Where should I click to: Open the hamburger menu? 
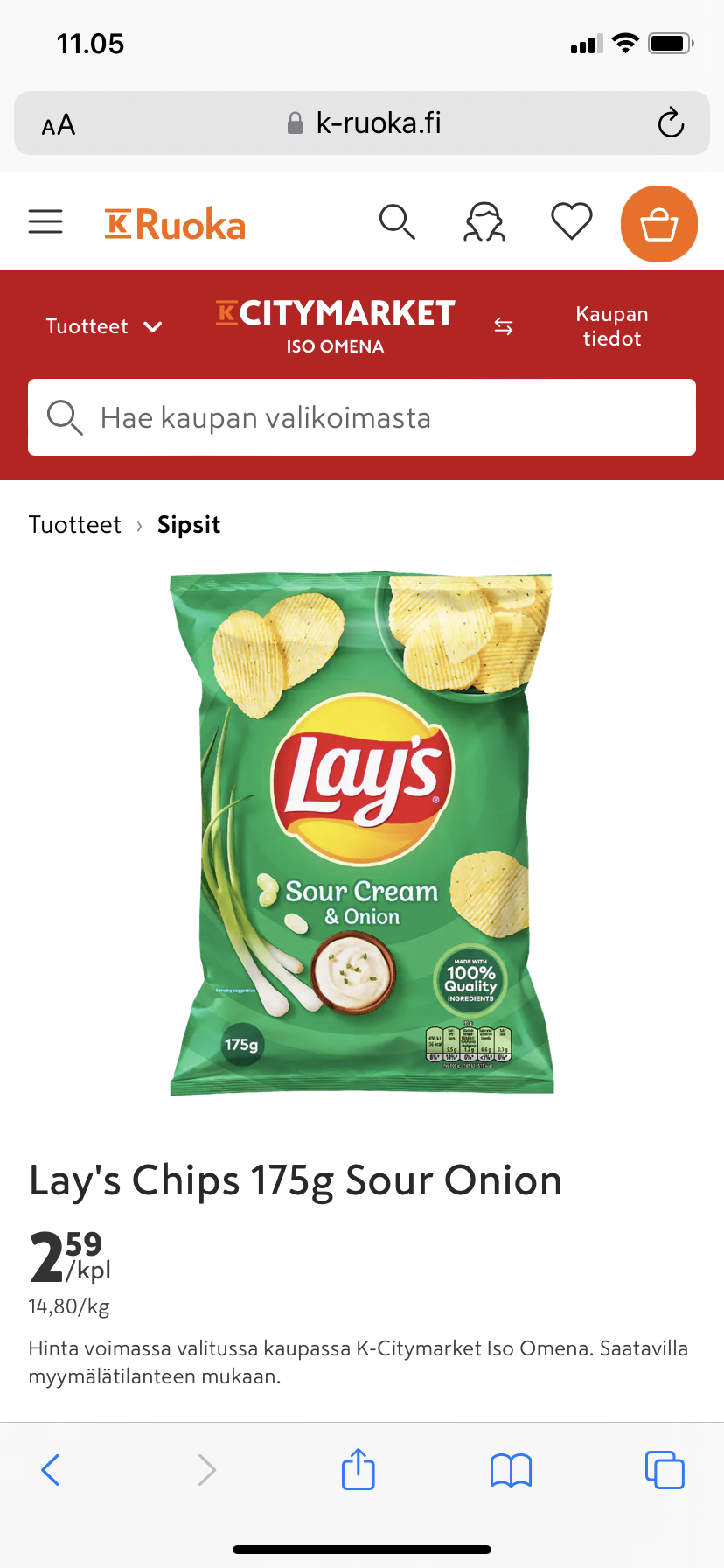click(45, 222)
